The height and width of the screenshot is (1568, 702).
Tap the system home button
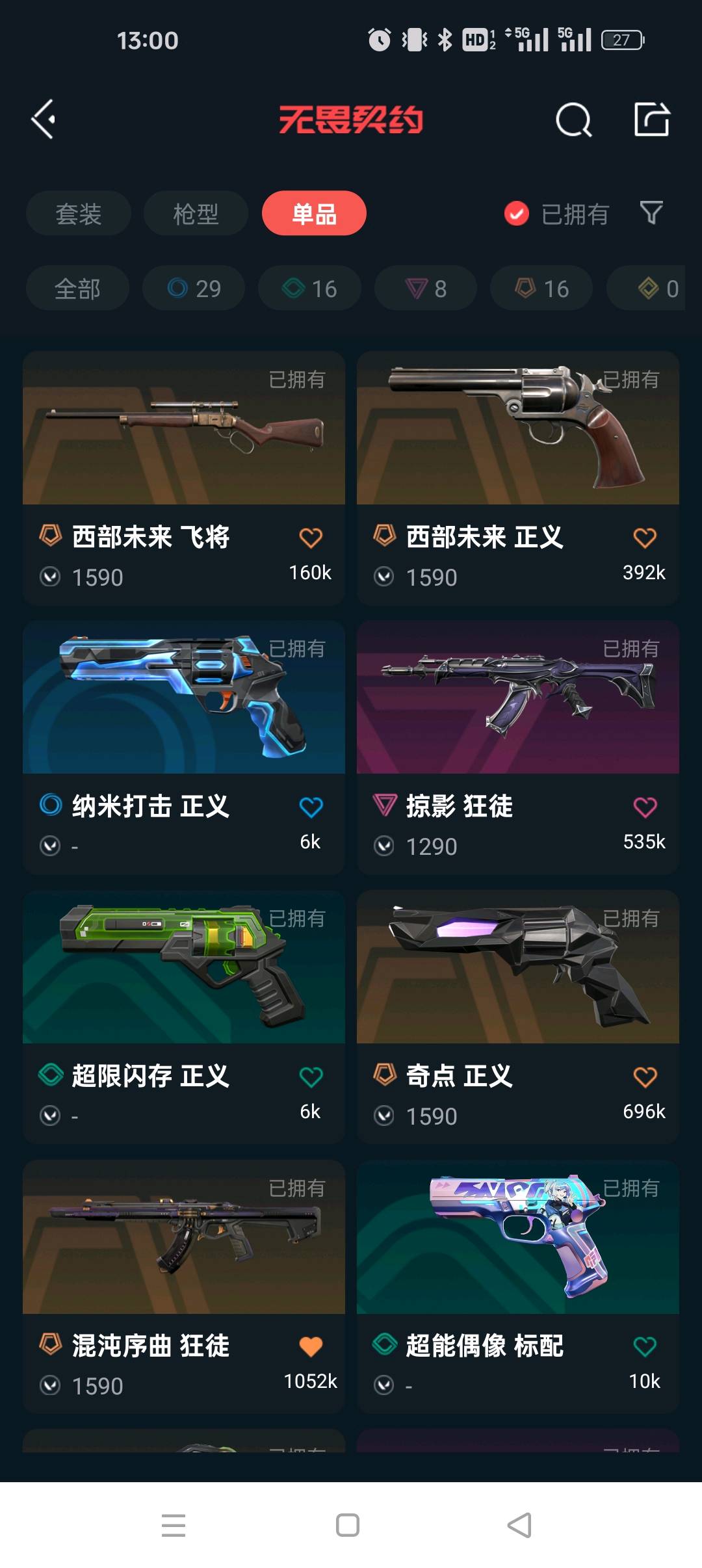pyautogui.click(x=348, y=1525)
